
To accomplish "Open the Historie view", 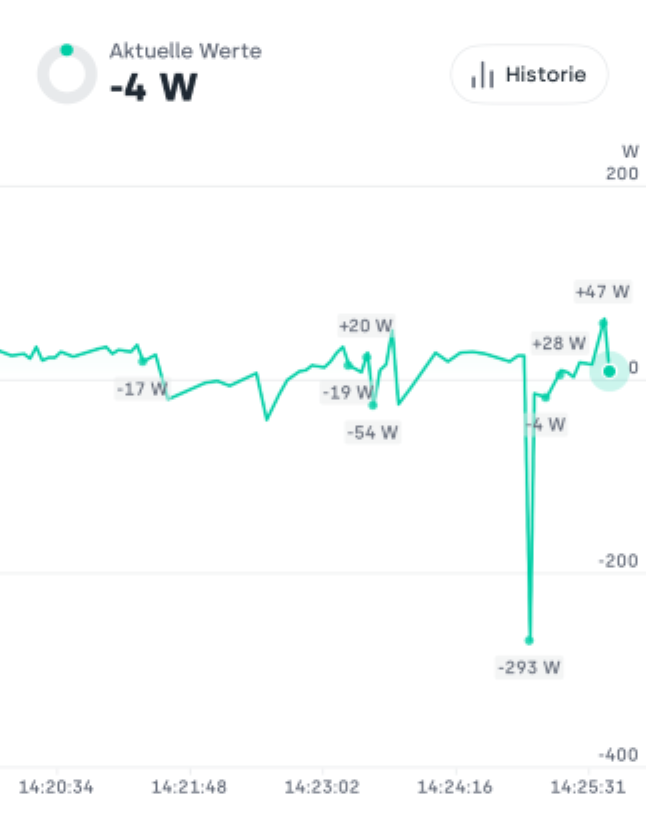I will [529, 75].
